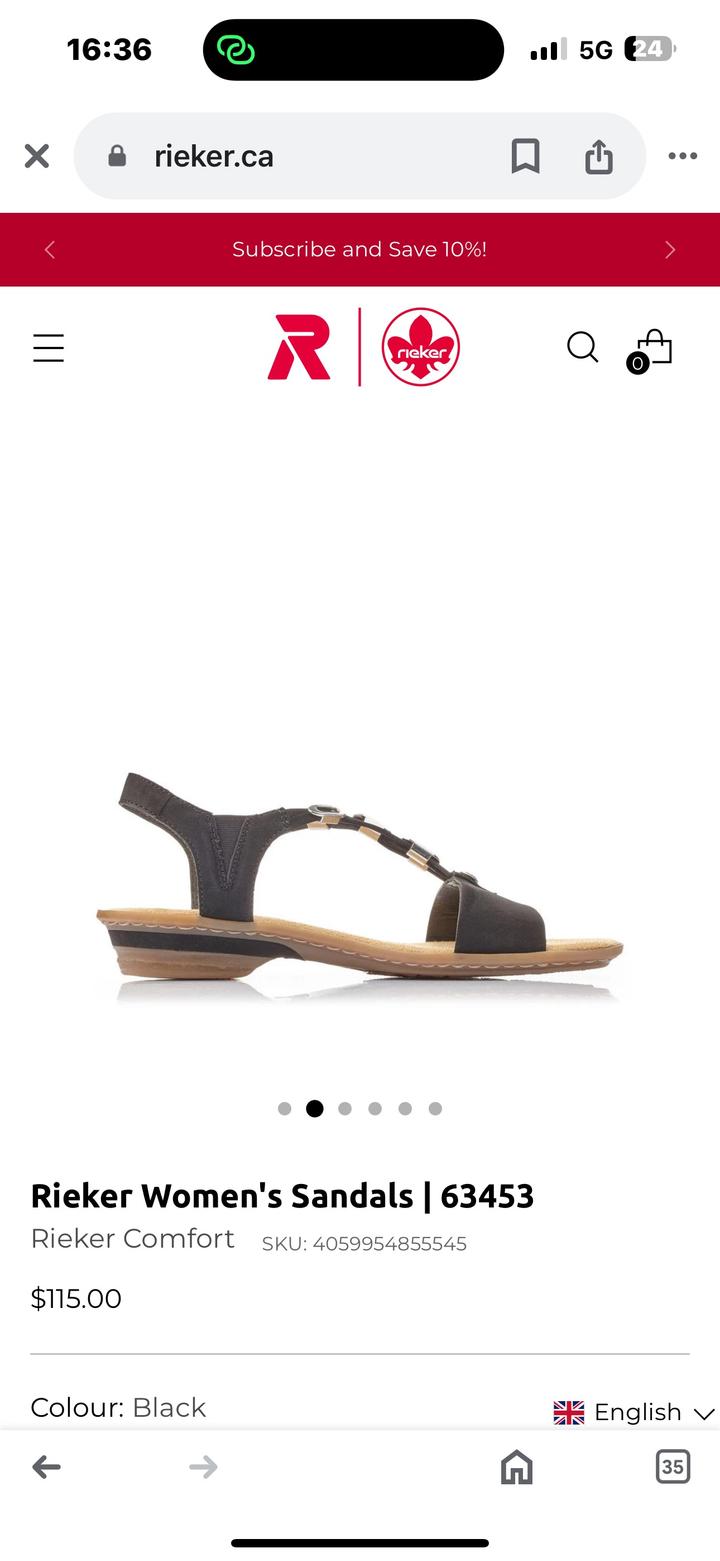View the 35 open tabs

[672, 1467]
